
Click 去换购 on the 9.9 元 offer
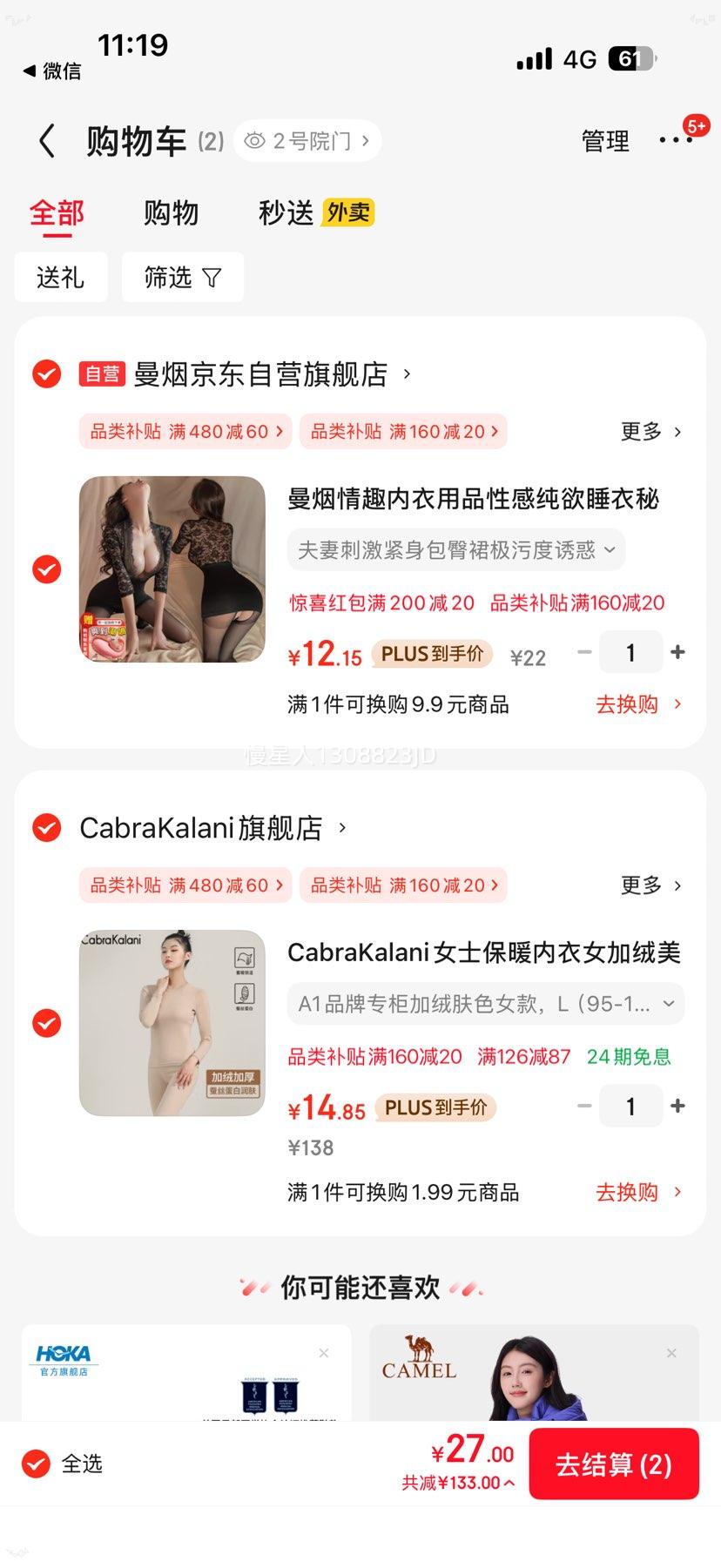(626, 704)
